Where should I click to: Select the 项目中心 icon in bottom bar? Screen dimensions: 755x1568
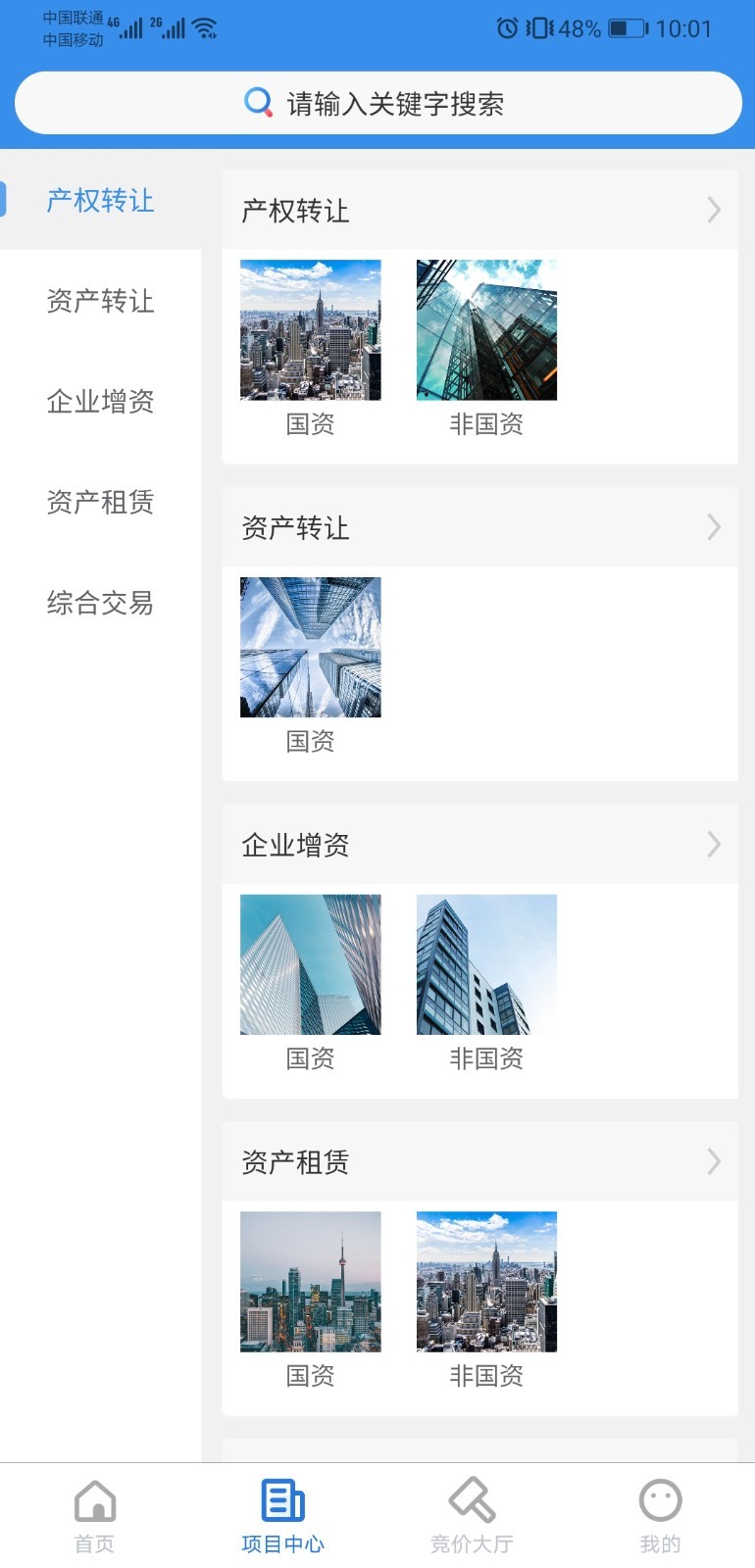click(282, 1500)
